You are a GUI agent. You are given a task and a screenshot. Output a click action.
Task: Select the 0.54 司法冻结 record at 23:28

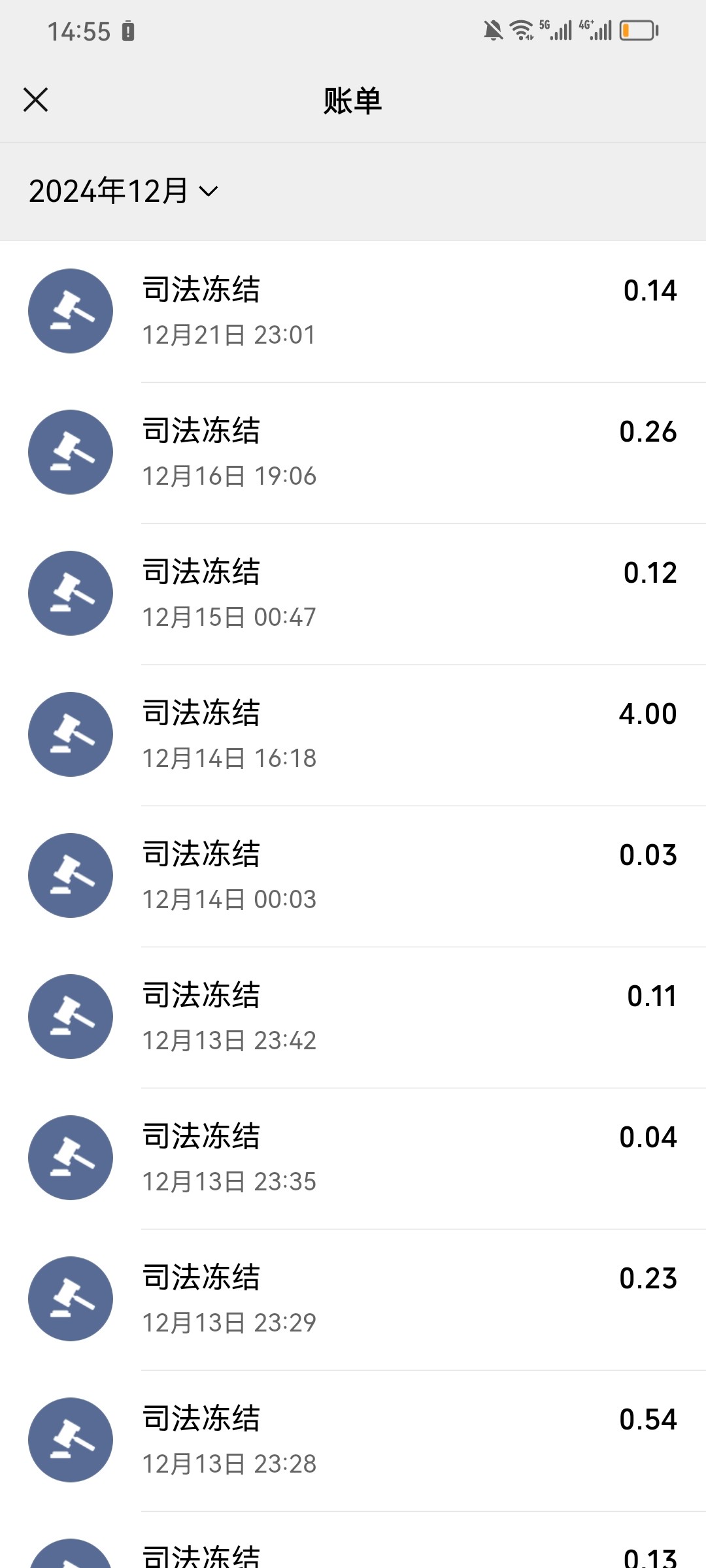point(353,1440)
